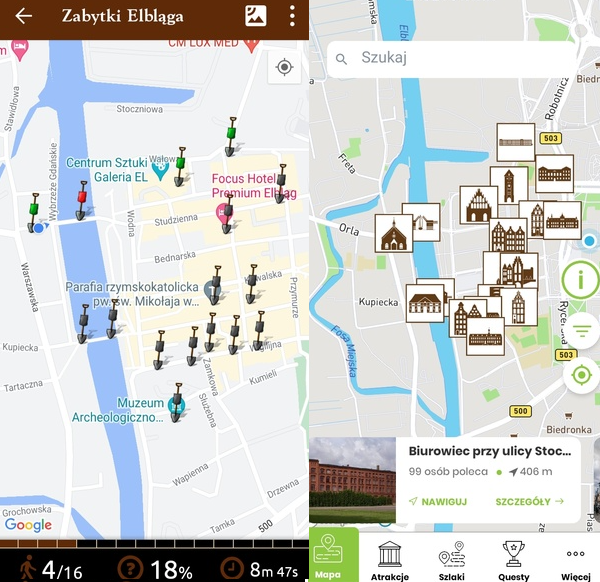Switch to the Atrakcje tab

click(x=390, y=557)
